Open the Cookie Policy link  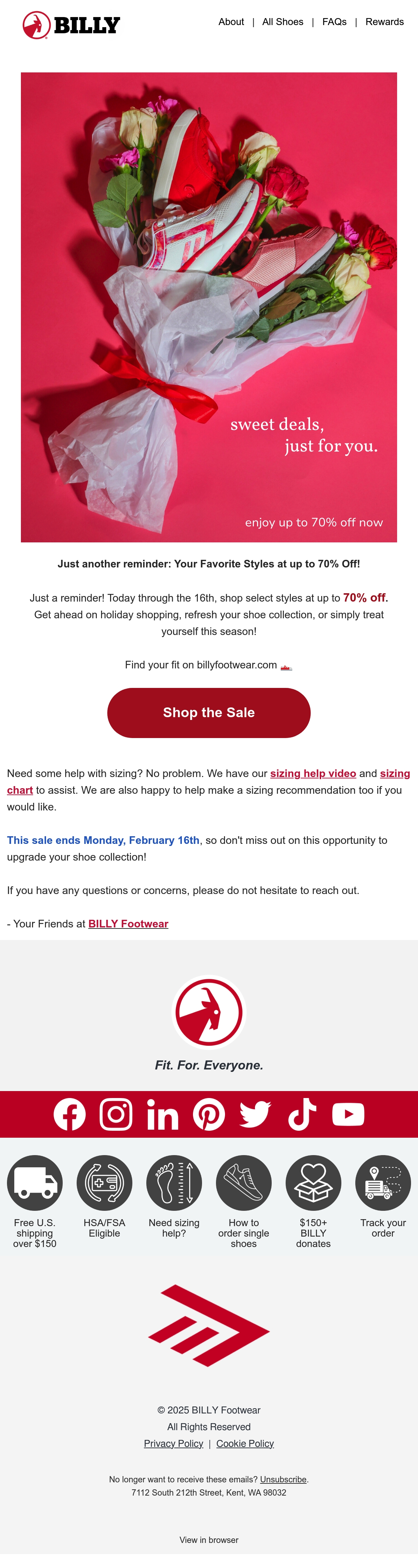tap(245, 1443)
